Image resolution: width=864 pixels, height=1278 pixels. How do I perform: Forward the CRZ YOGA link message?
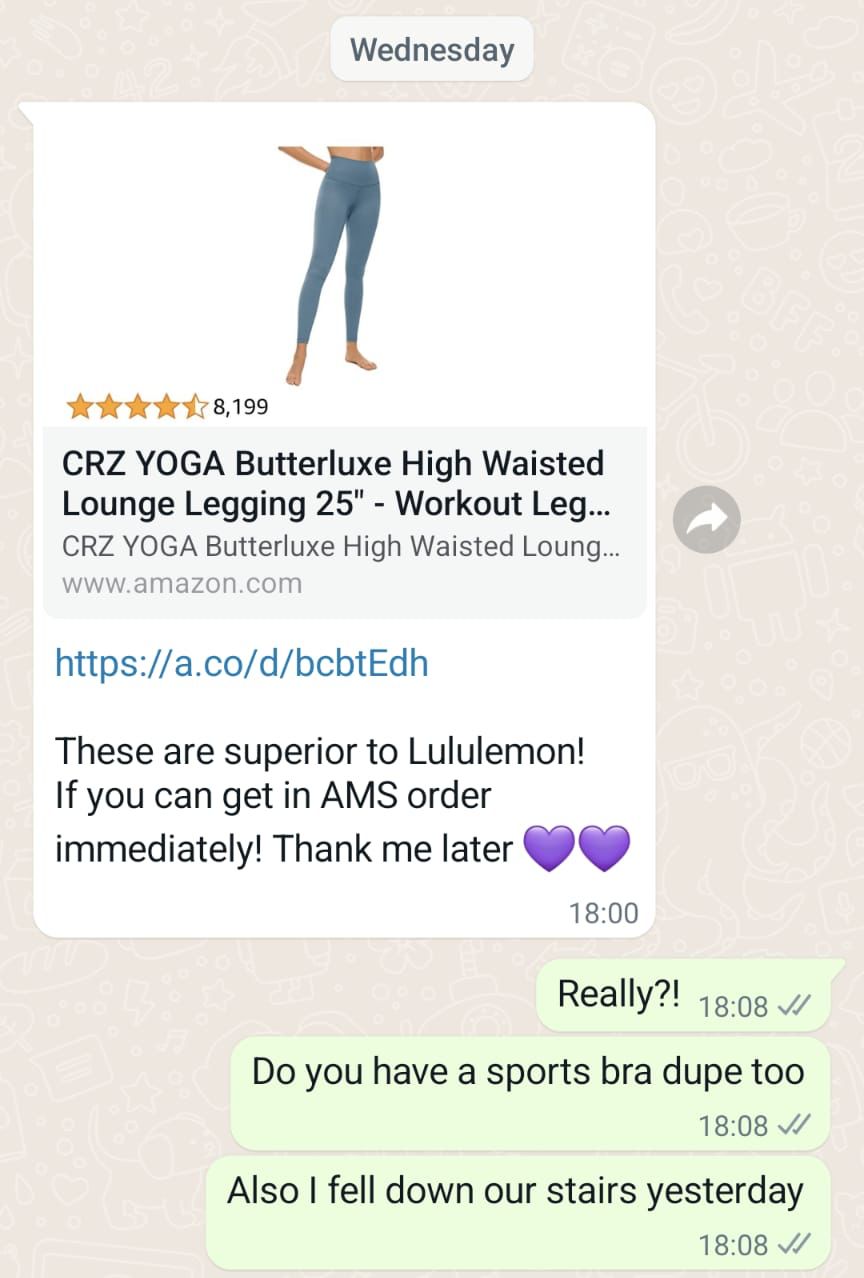pyautogui.click(x=706, y=520)
